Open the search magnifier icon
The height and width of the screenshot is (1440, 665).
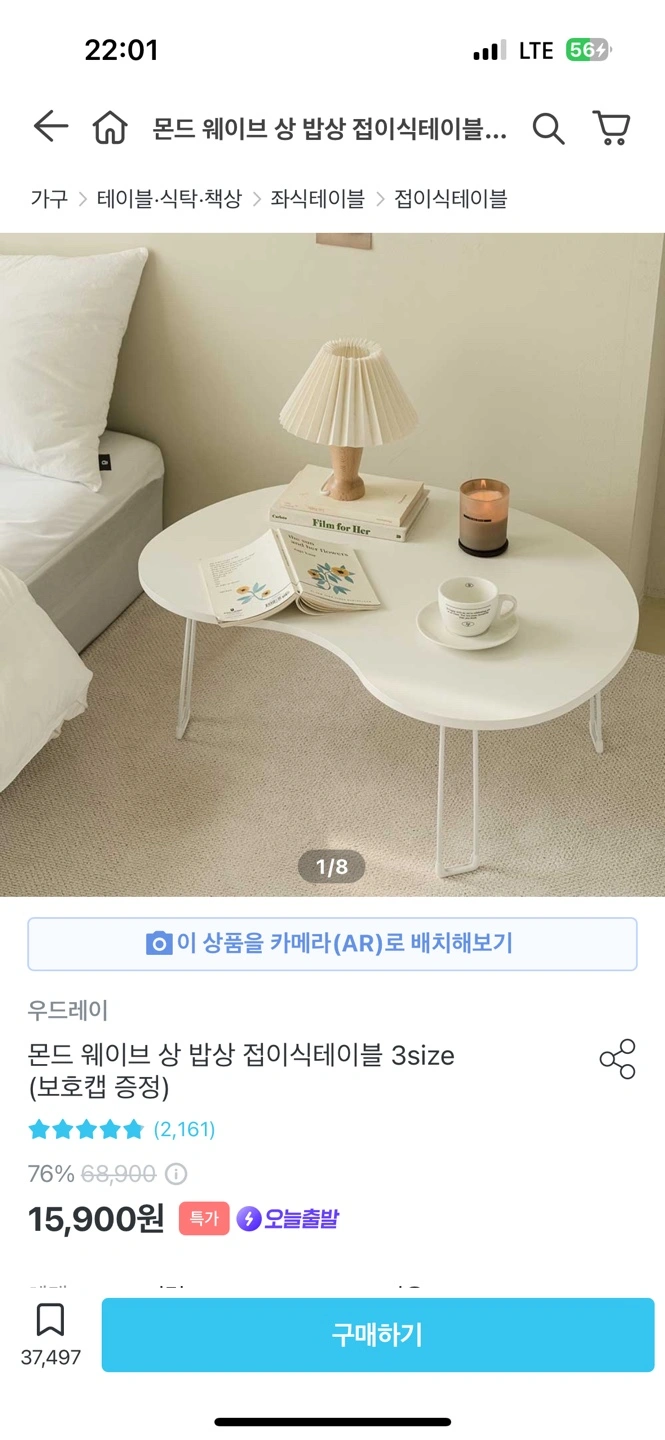coord(548,128)
